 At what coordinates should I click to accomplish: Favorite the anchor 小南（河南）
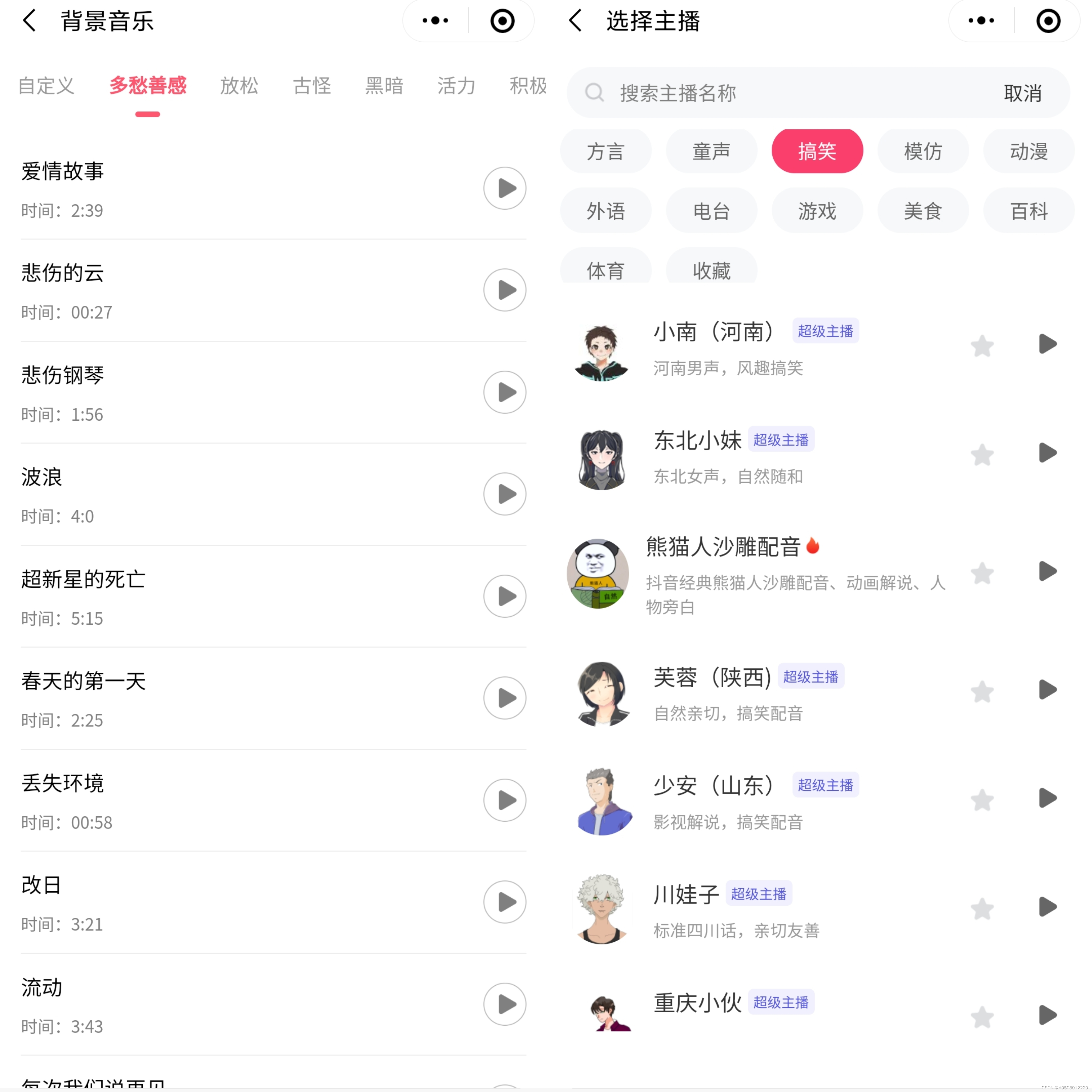982,346
